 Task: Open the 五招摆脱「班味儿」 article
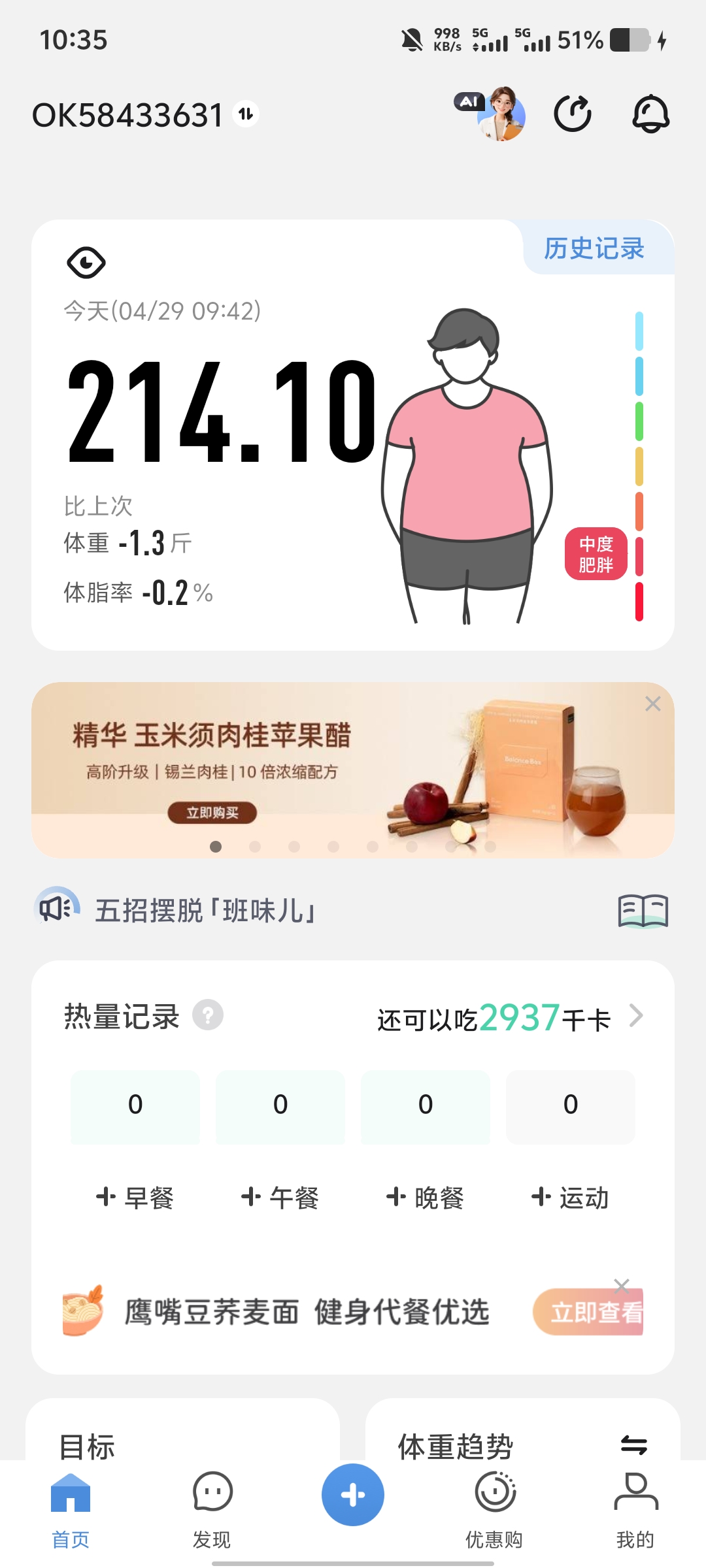[205, 910]
